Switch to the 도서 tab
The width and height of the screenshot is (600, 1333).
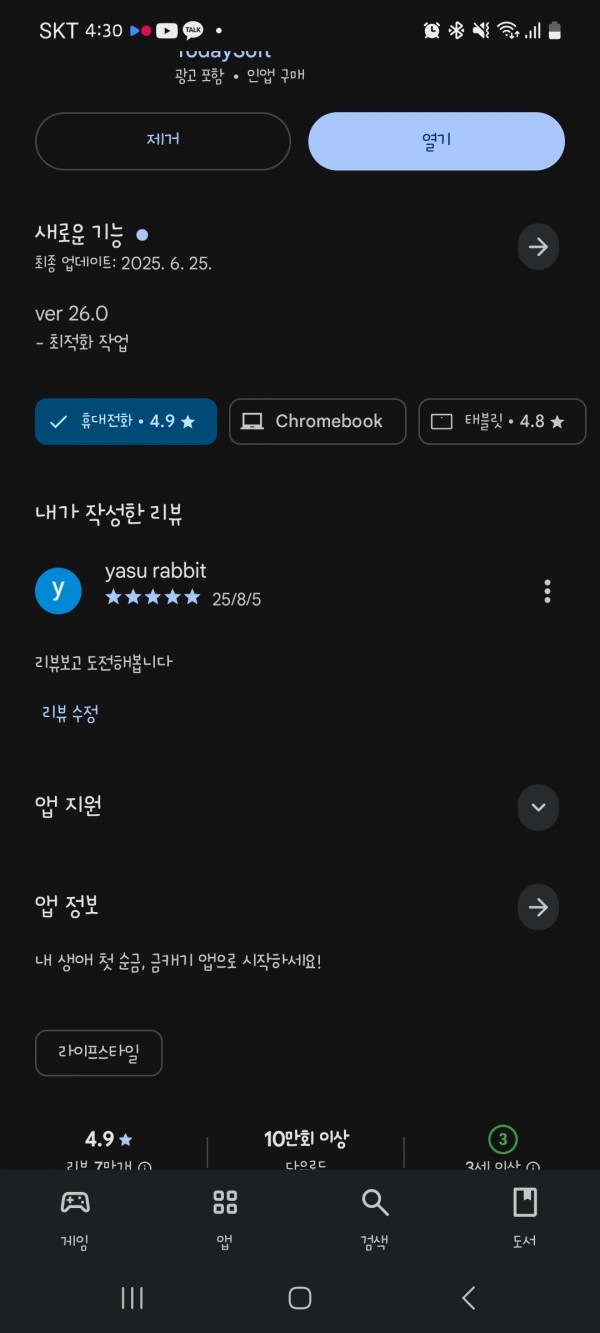tap(525, 1219)
